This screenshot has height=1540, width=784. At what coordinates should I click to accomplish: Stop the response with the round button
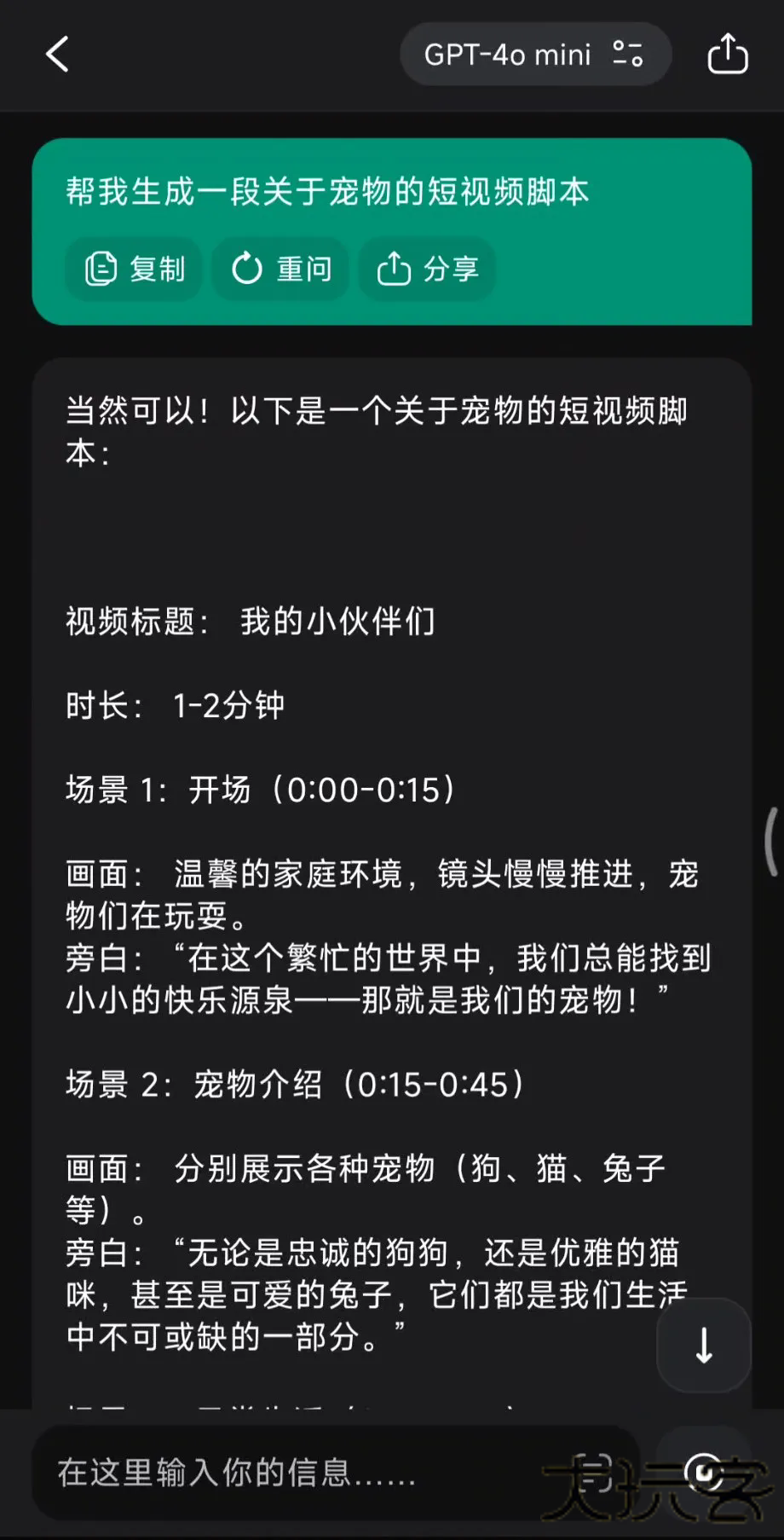tap(704, 1473)
